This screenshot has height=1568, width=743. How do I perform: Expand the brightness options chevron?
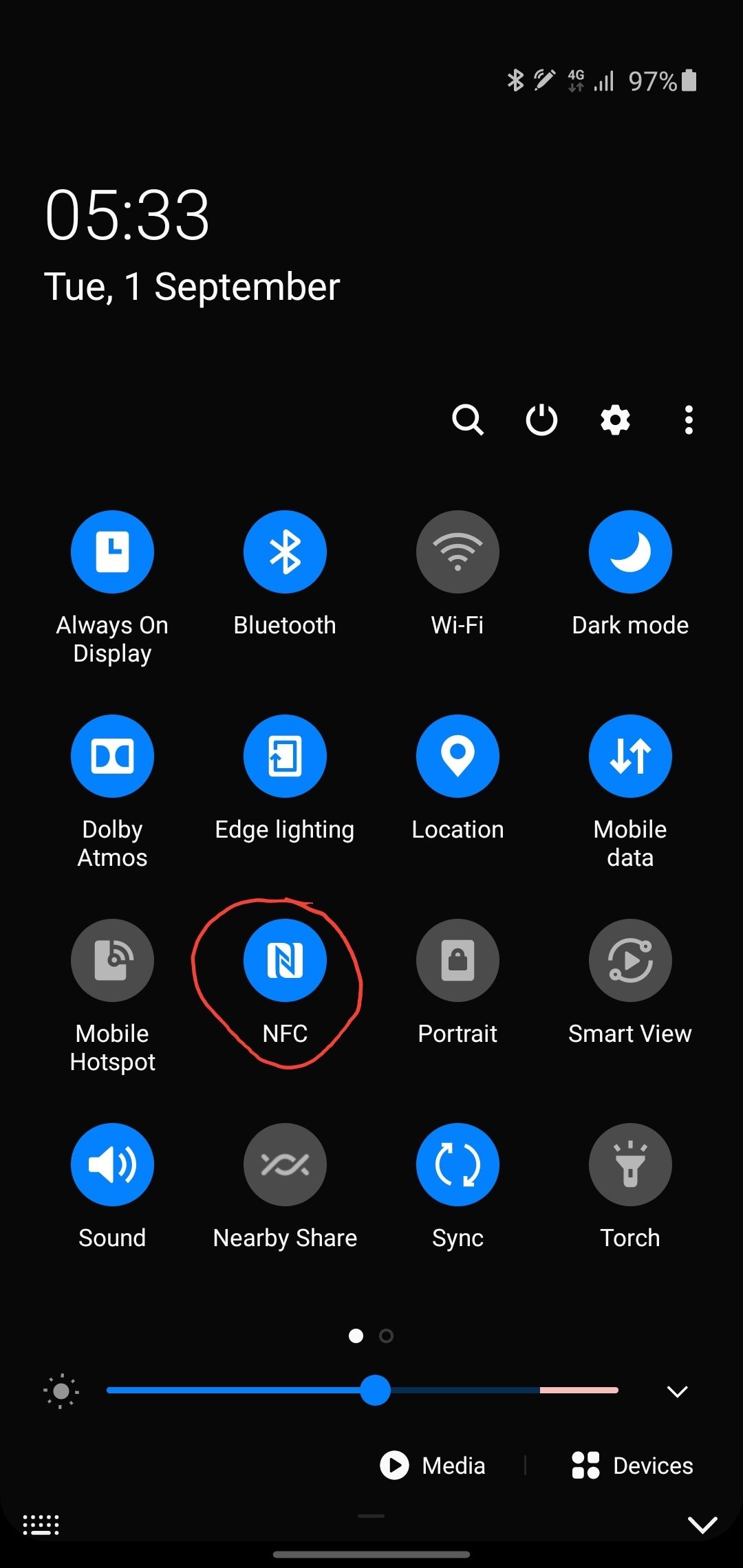click(x=678, y=1392)
